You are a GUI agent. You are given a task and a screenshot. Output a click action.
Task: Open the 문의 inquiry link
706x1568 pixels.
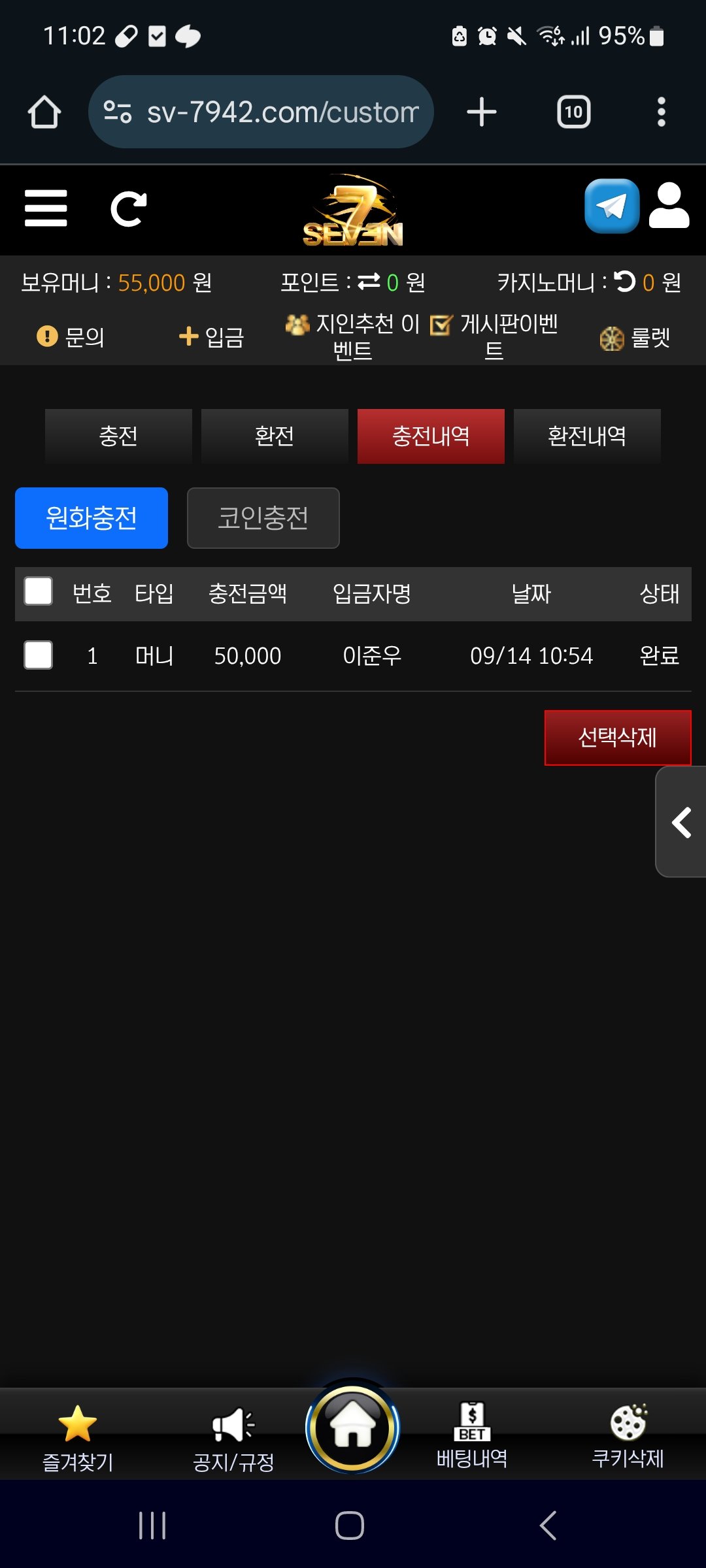pos(71,337)
